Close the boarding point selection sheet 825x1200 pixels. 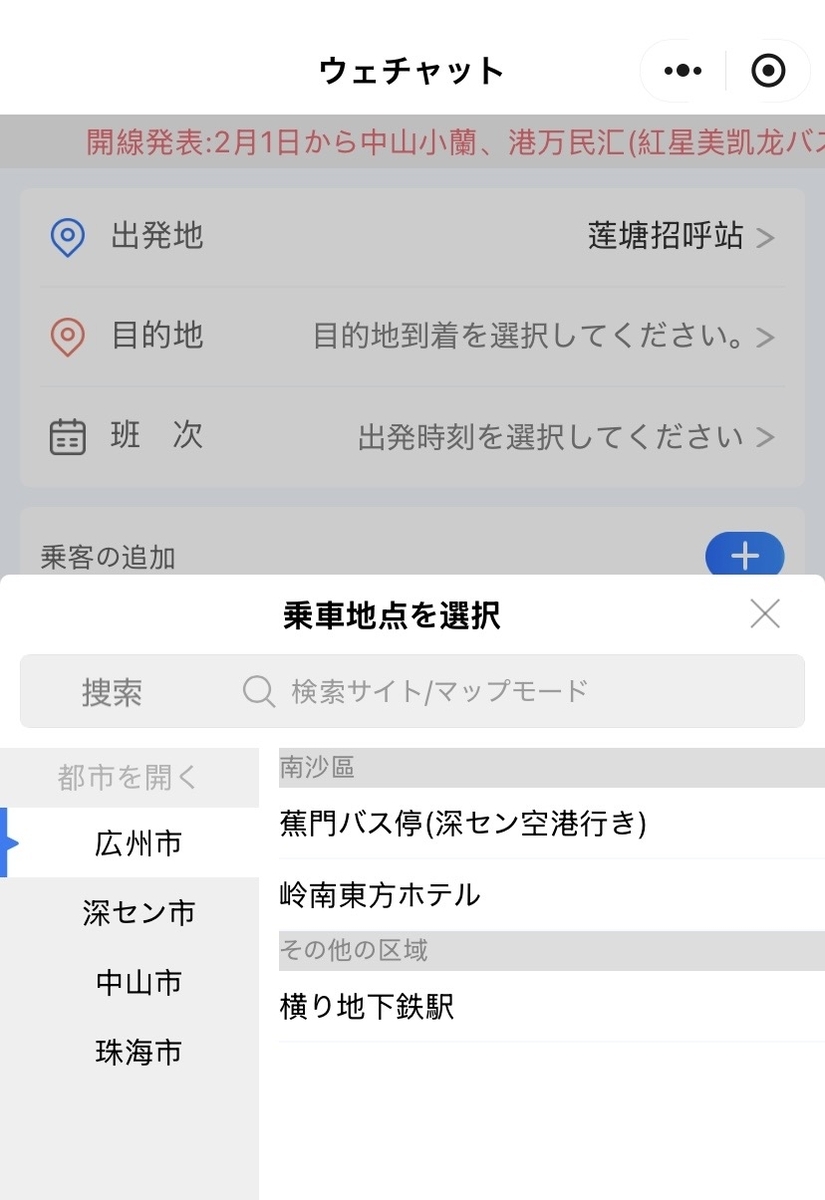(765, 614)
